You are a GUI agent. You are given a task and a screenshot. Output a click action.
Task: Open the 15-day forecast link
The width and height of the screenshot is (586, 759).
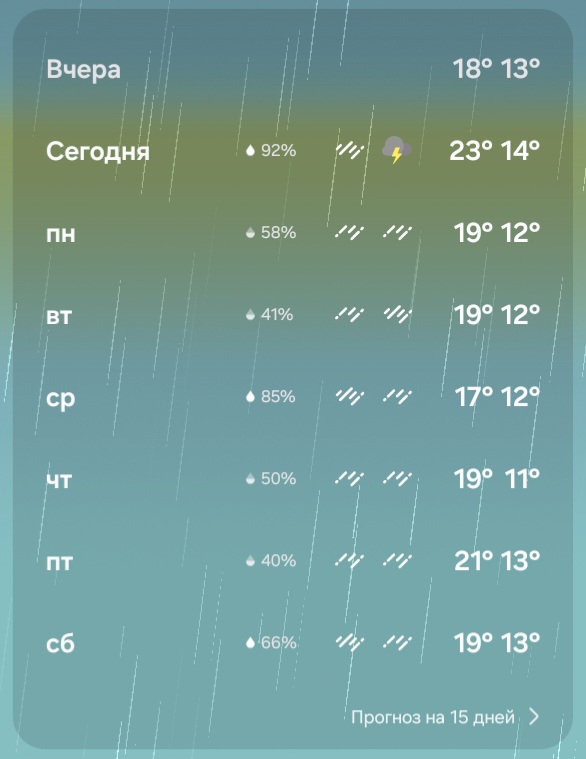pyautogui.click(x=445, y=717)
